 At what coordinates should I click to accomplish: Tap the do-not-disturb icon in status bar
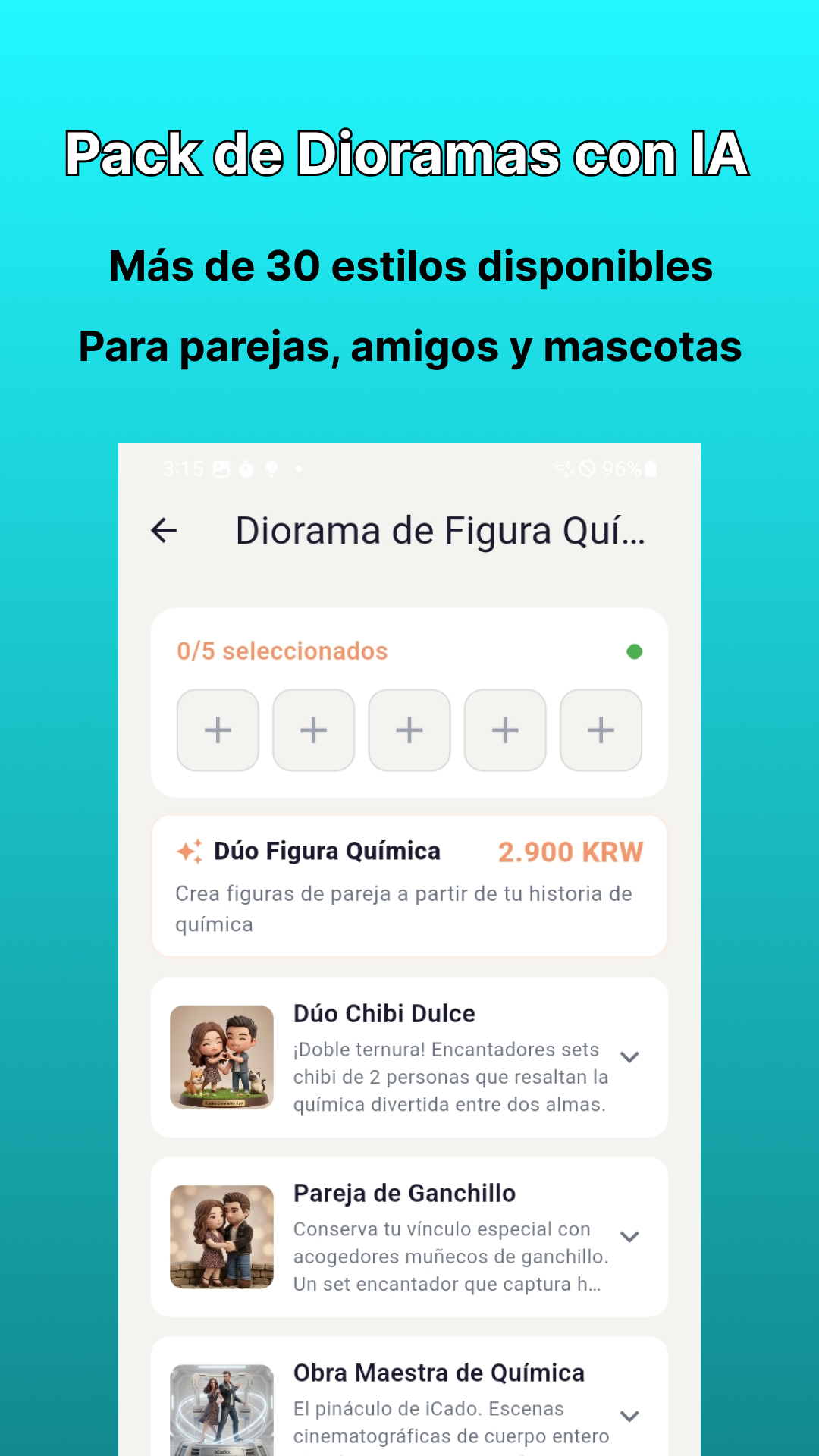[585, 469]
